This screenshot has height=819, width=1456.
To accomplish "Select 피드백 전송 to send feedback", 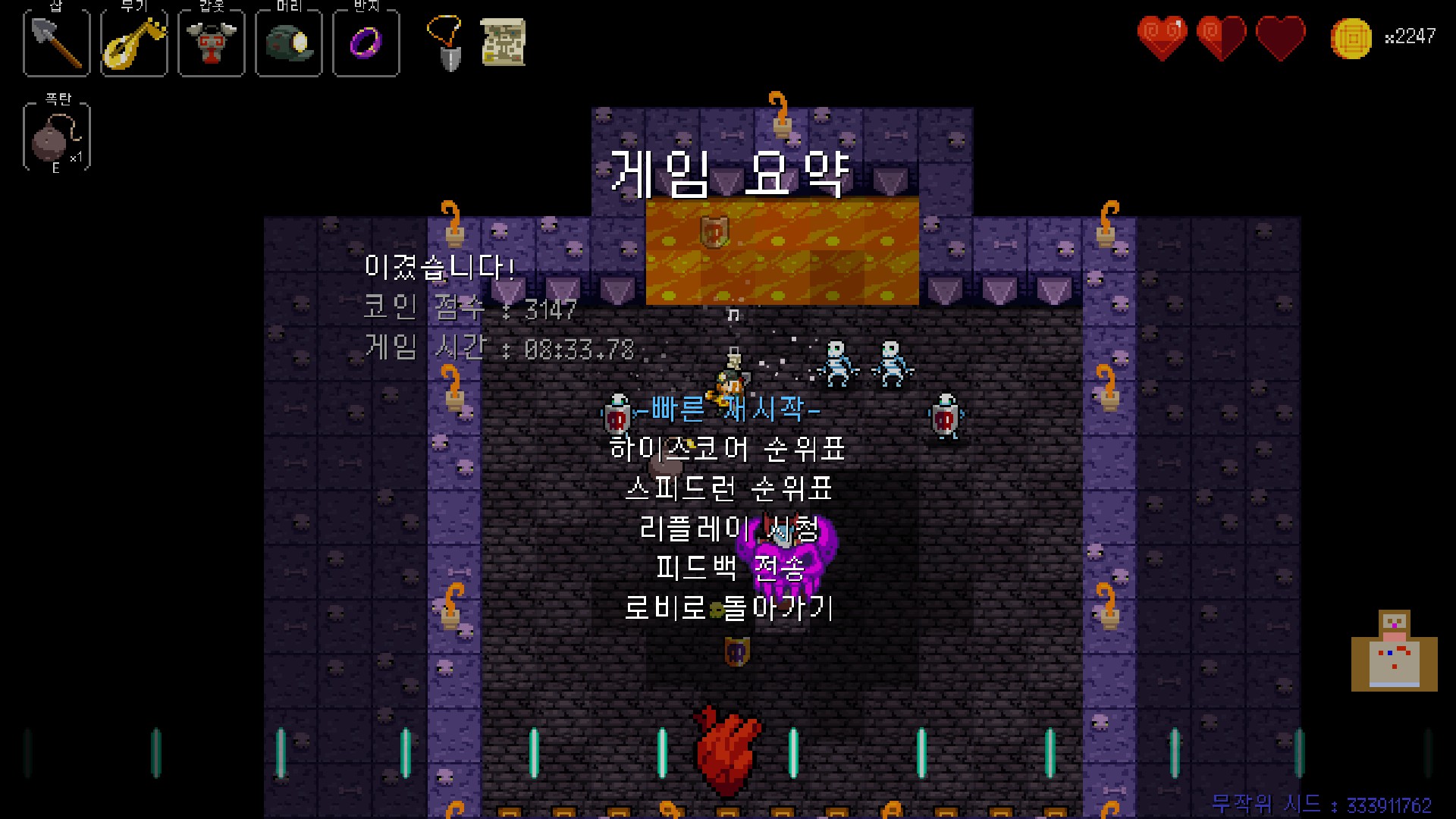I will pos(728,568).
